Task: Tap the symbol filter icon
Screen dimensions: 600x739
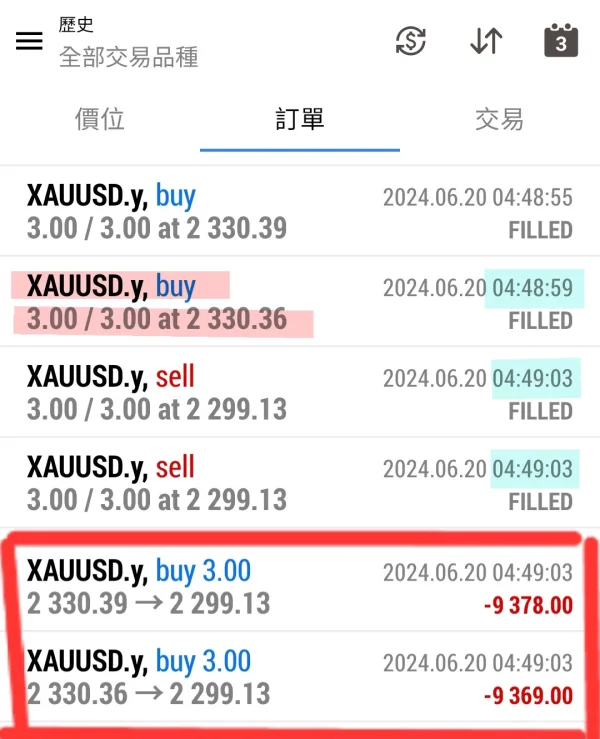Action: tap(411, 41)
